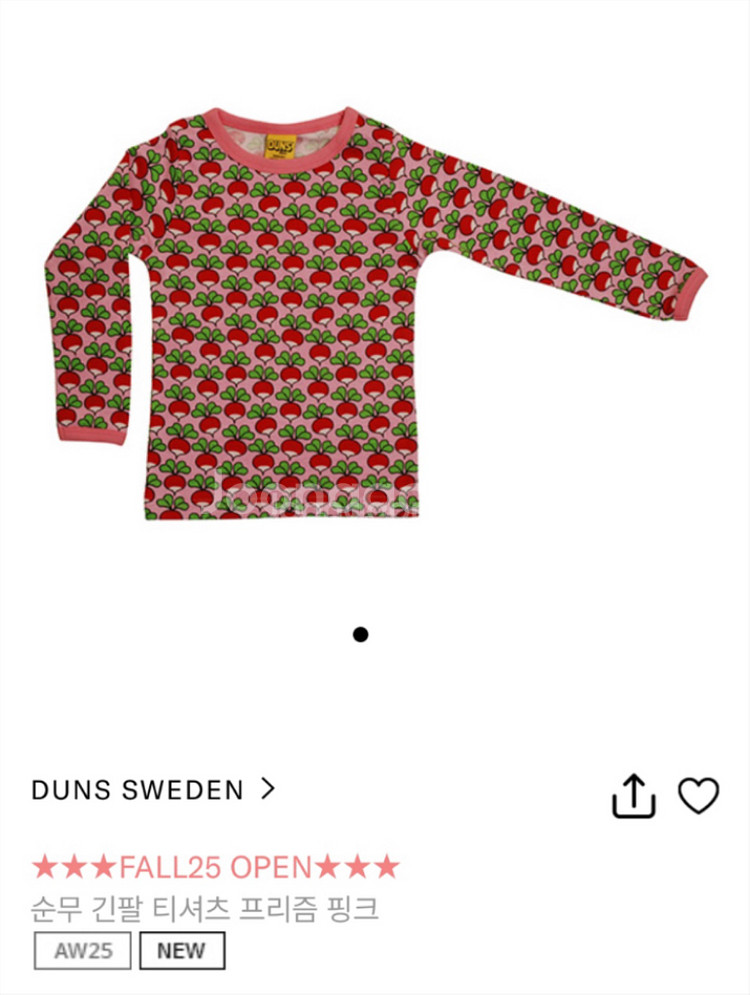This screenshot has height=995, width=750.
Task: Share this radish t-shirt product
Action: click(633, 796)
